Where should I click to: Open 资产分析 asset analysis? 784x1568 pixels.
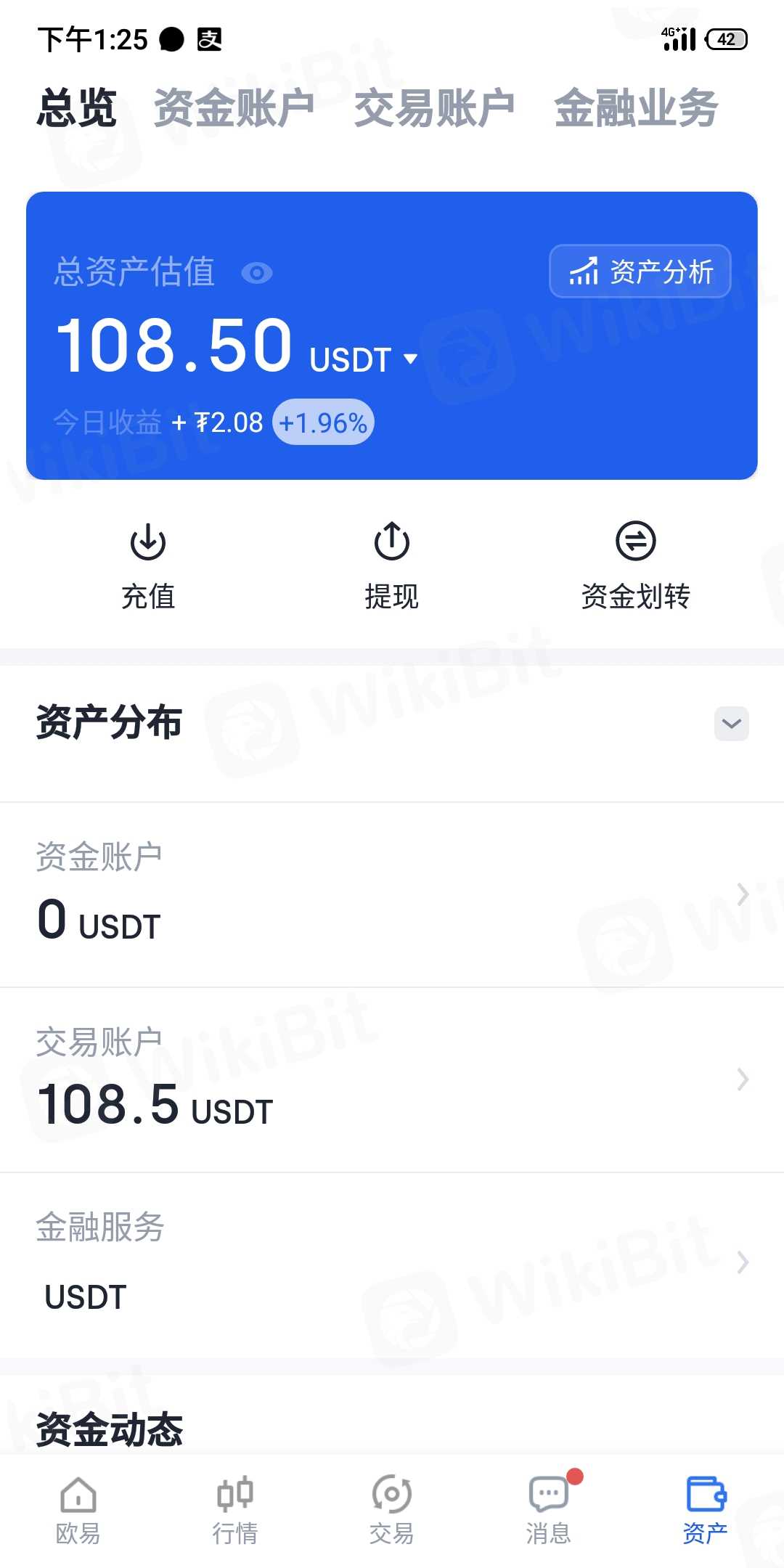[x=640, y=271]
